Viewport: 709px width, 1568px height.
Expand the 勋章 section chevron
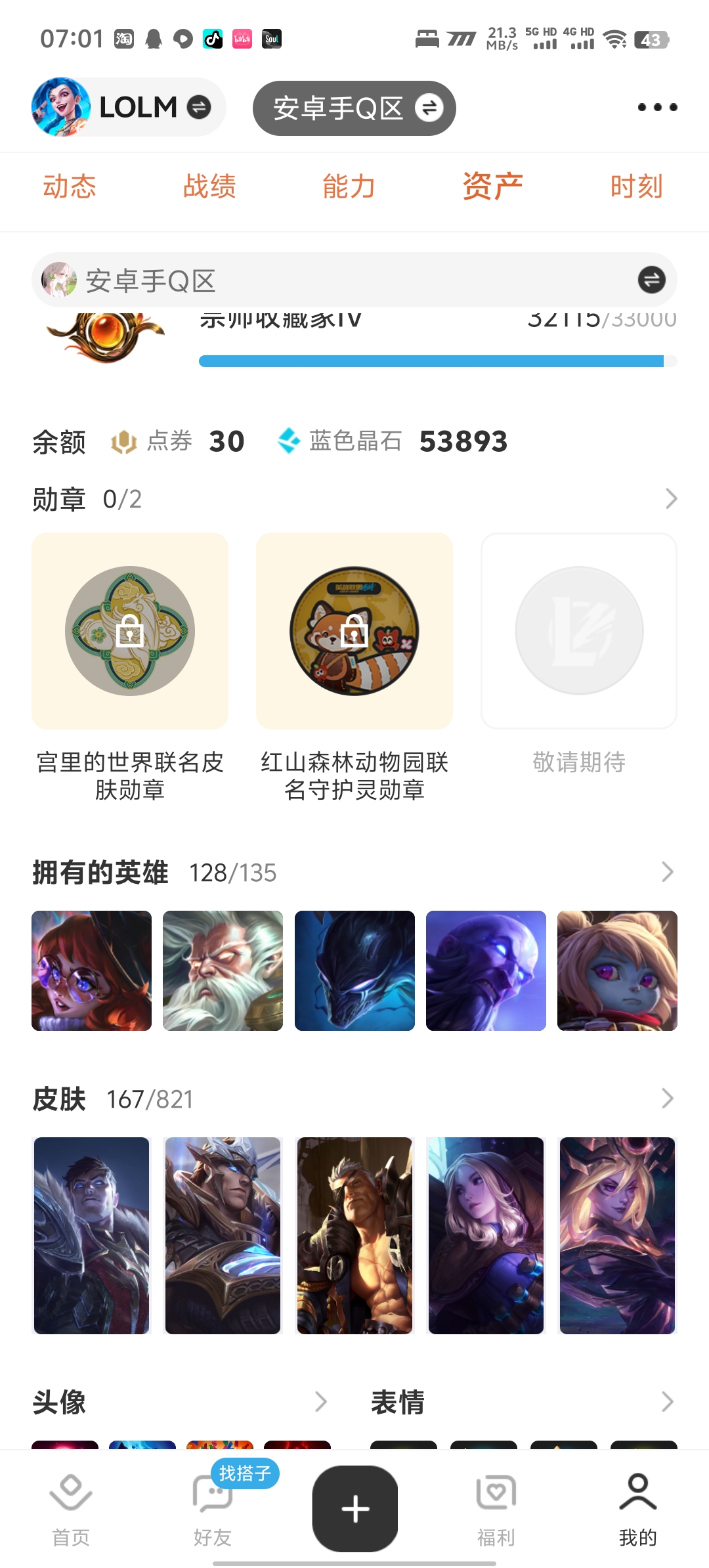[670, 499]
